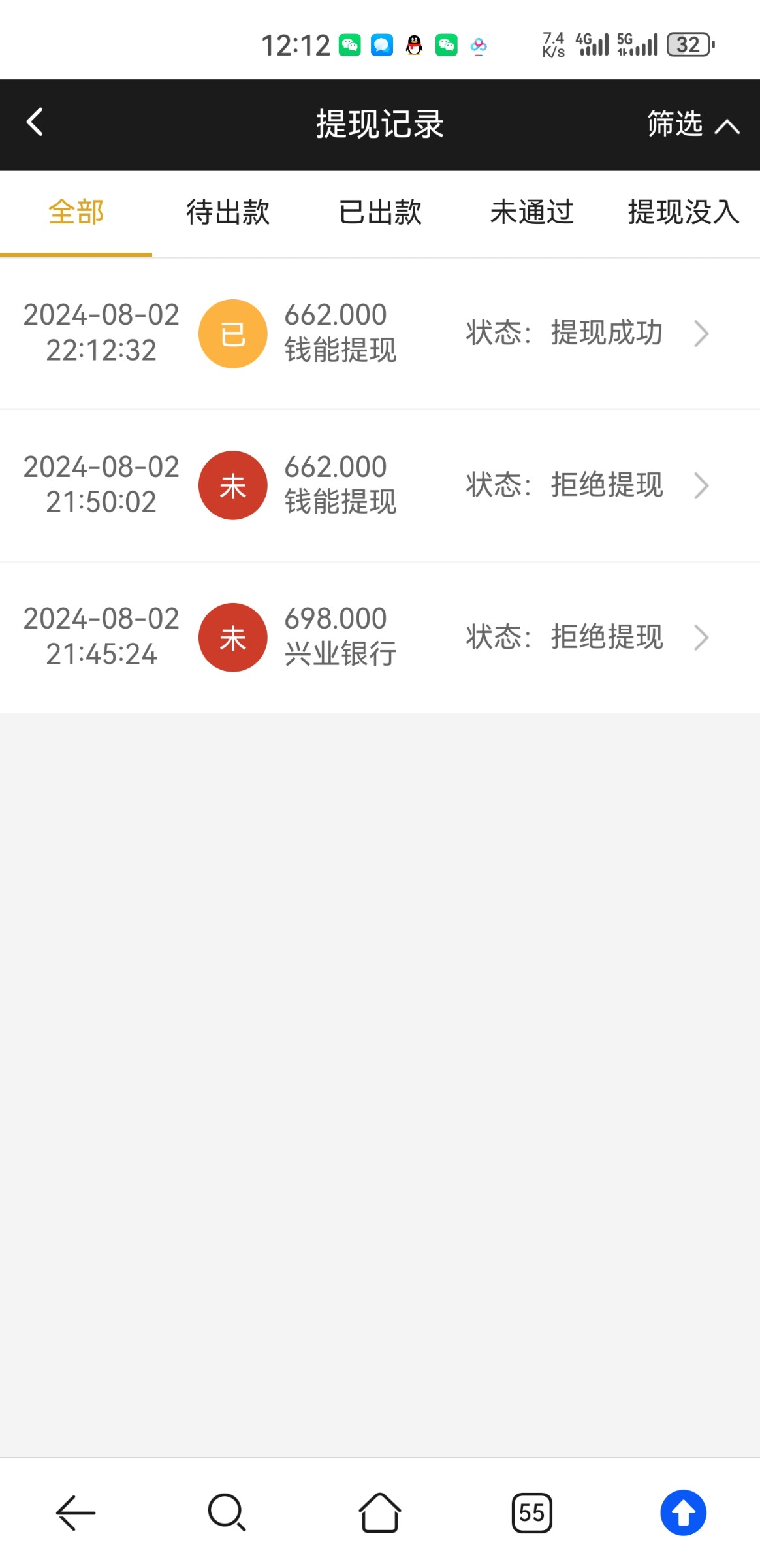
Task: Tap the blue upward arrow button
Action: pos(683,1512)
